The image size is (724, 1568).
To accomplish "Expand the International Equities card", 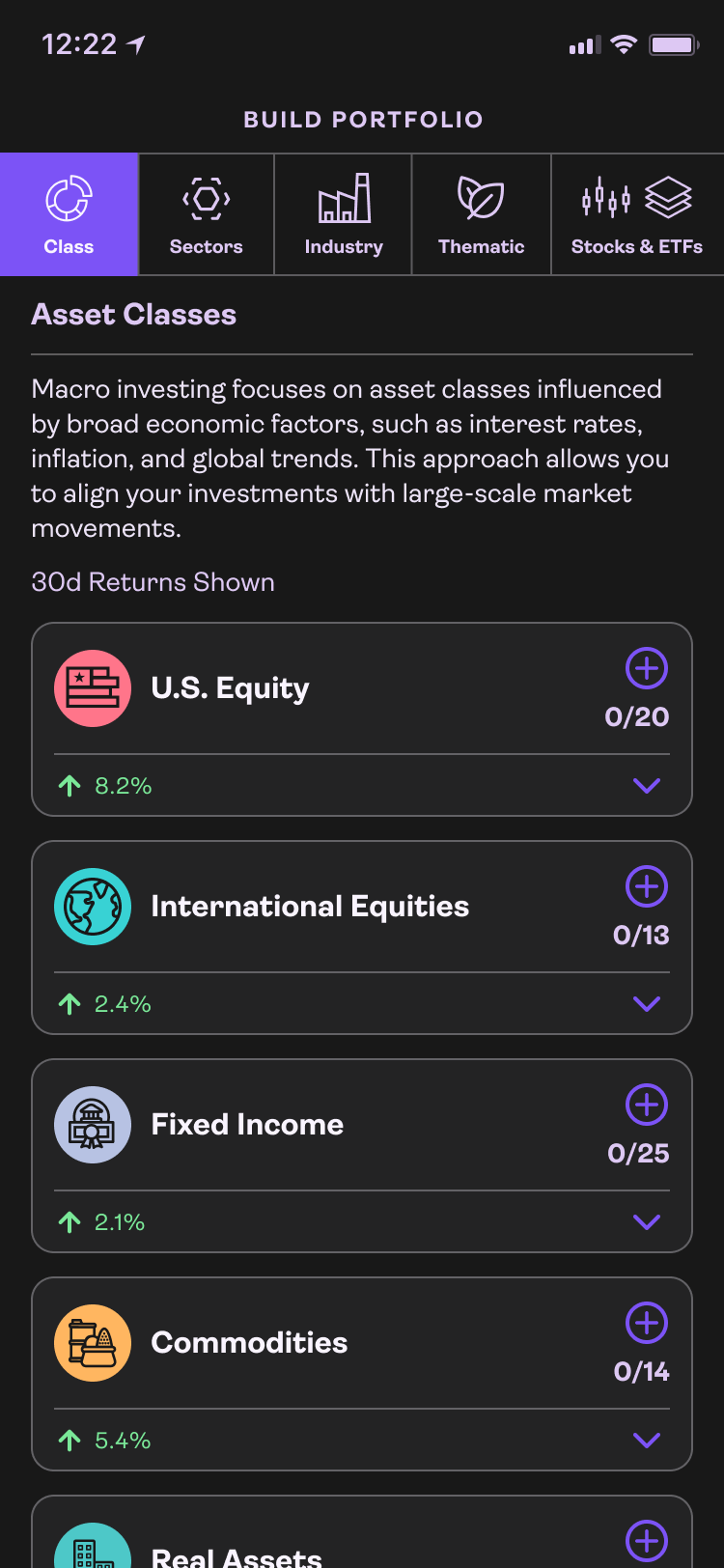I will pos(646,1004).
